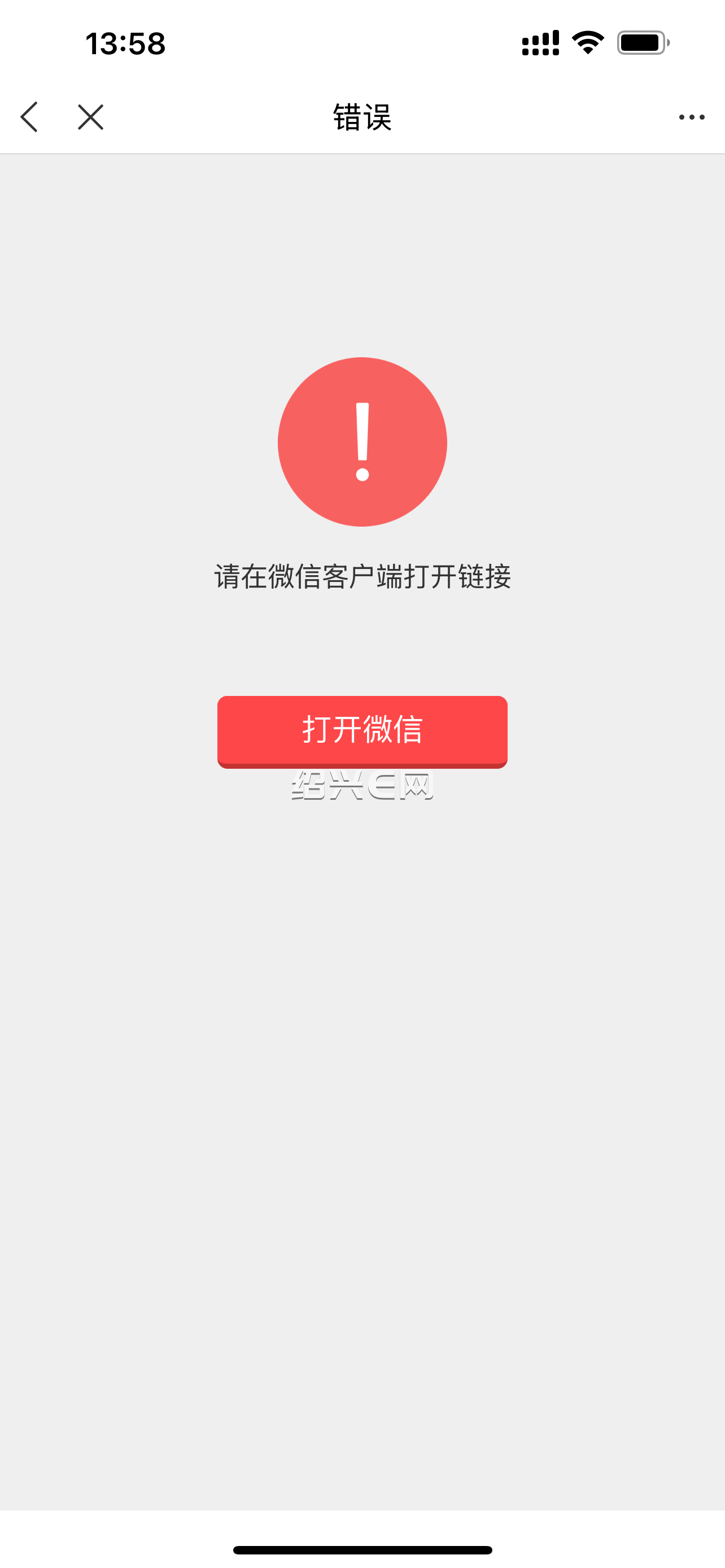
Task: Open the three-dot overflow menu
Action: (x=692, y=117)
